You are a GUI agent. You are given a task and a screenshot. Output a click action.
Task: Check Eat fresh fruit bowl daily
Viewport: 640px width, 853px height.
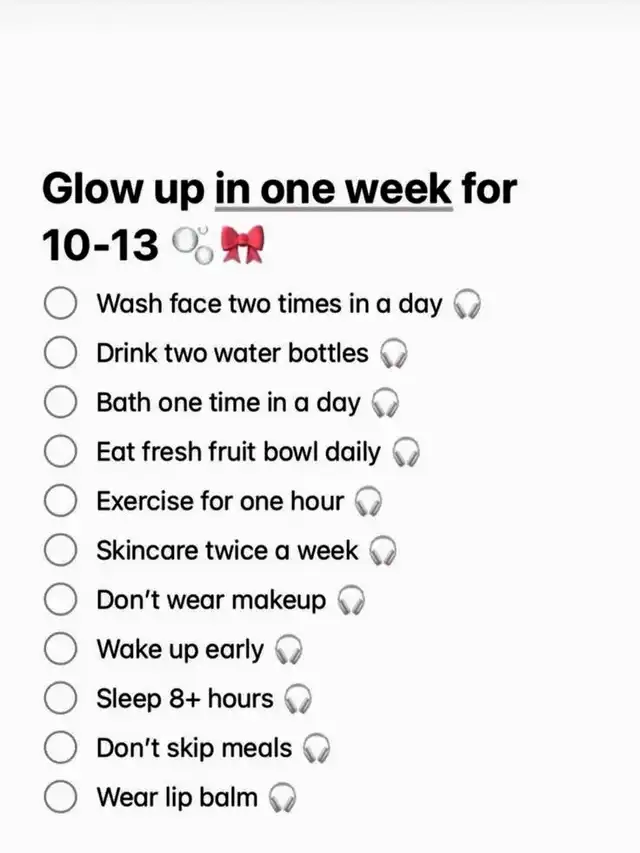[x=61, y=452]
